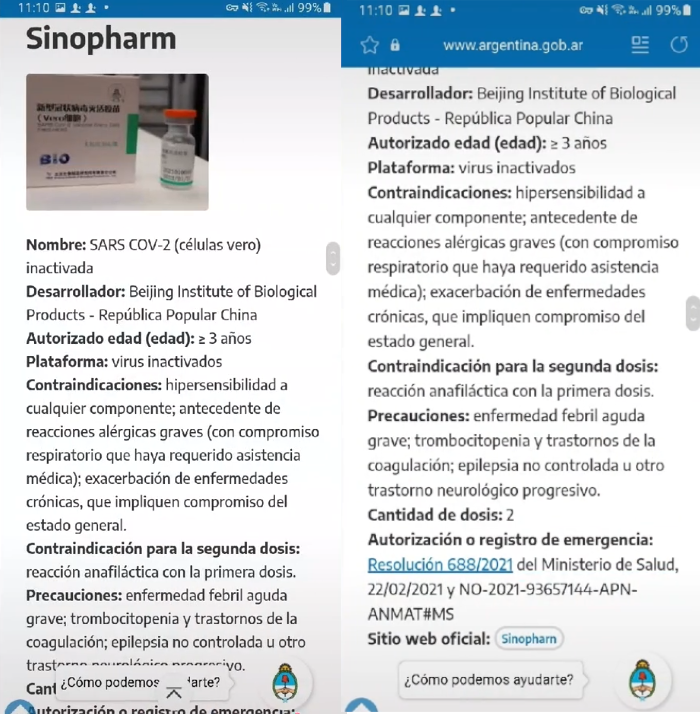Reload the page
Image resolution: width=700 pixels, height=714 pixels.
tap(679, 45)
